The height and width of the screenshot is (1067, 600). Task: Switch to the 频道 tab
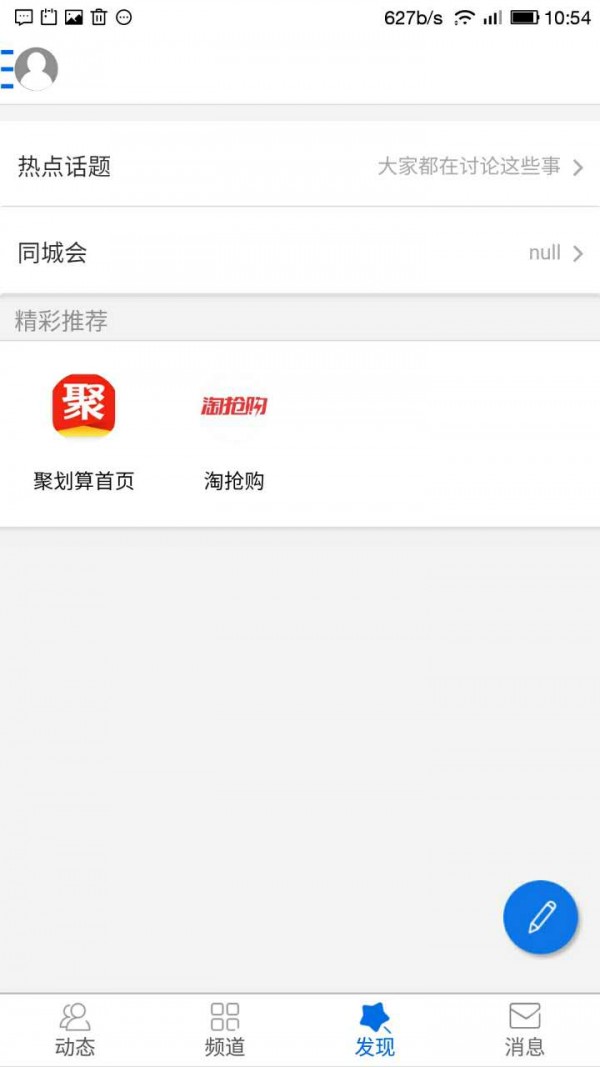(x=225, y=1030)
